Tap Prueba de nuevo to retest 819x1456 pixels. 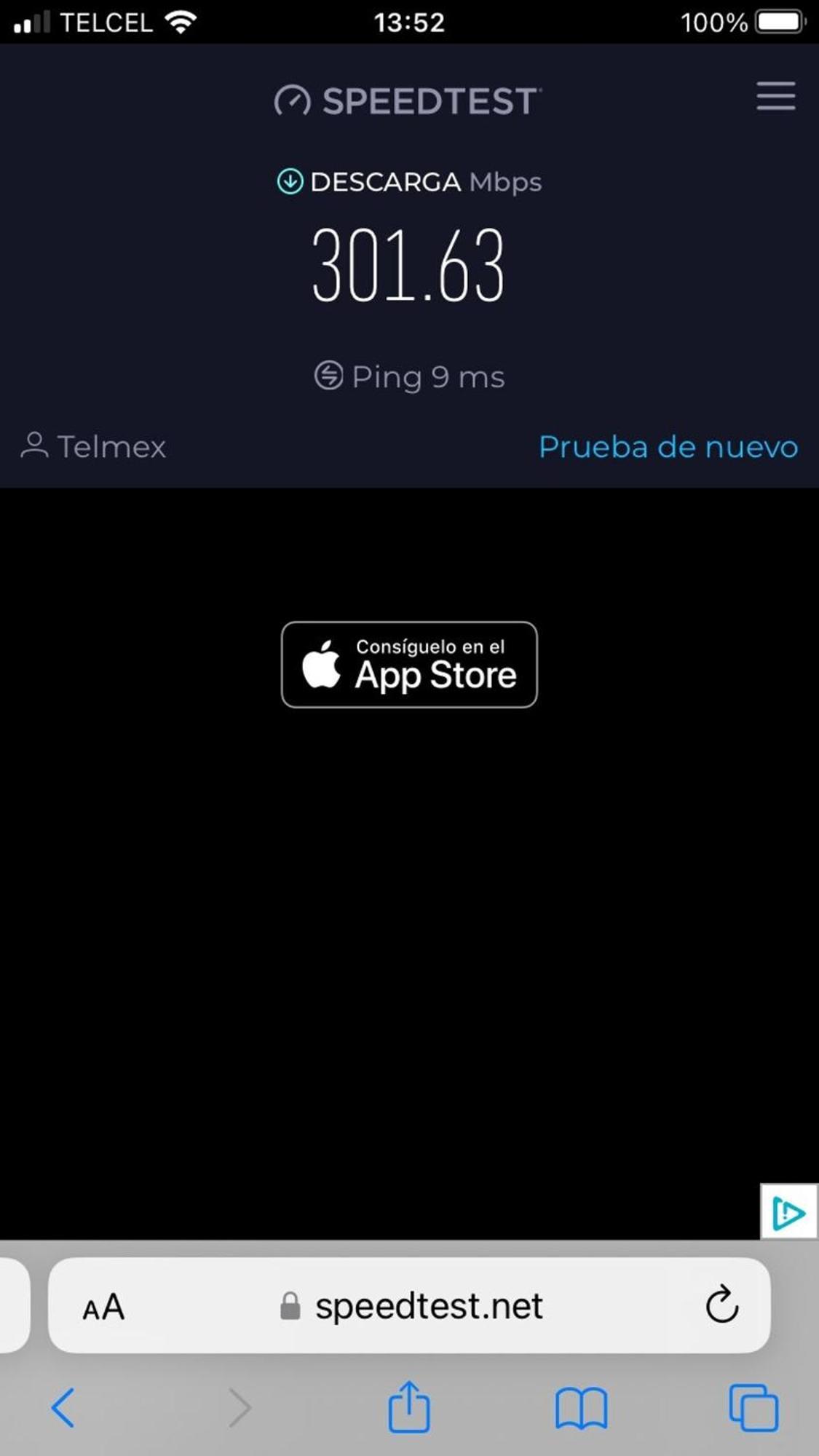(668, 447)
